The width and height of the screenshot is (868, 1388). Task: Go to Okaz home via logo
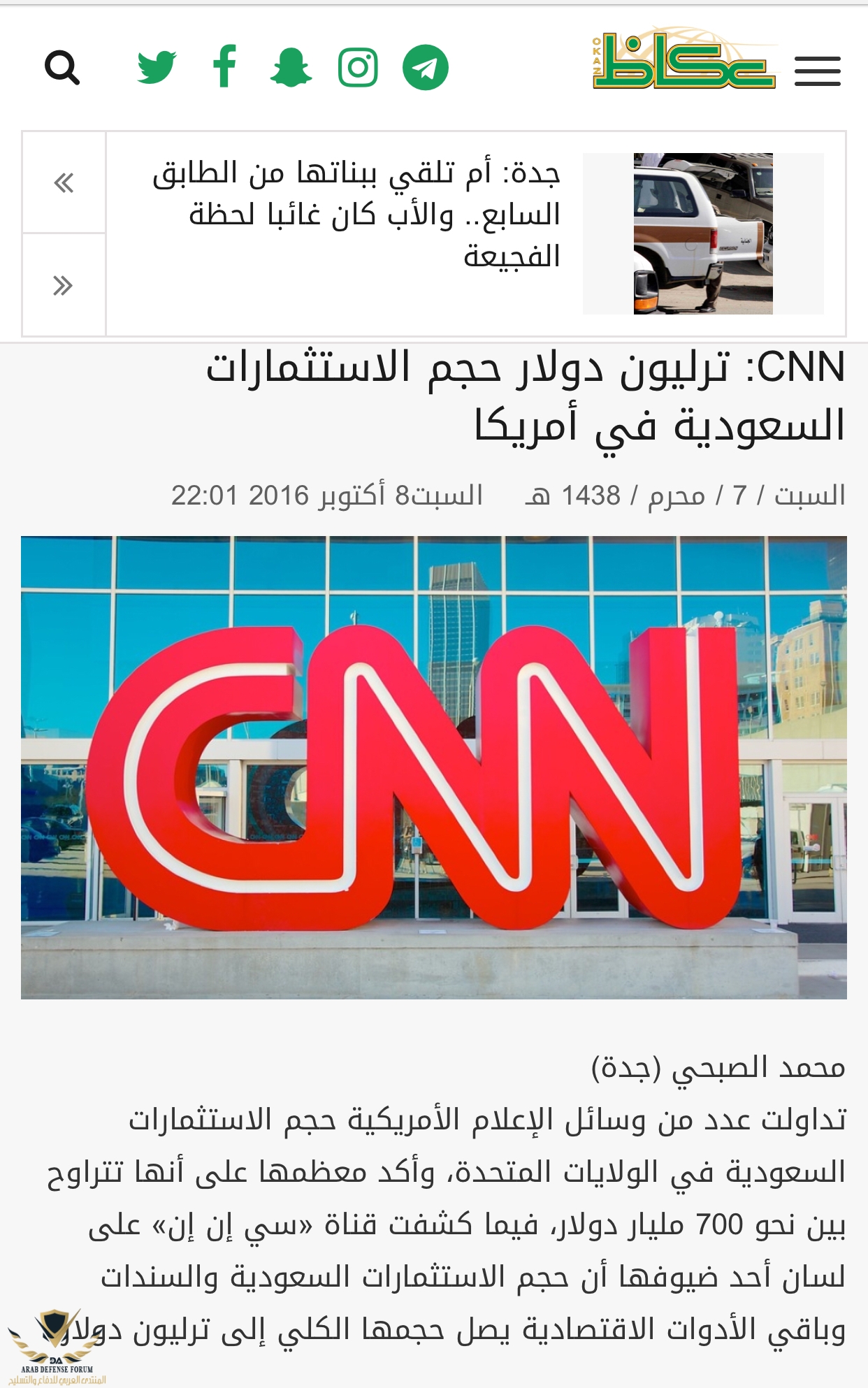[x=683, y=61]
